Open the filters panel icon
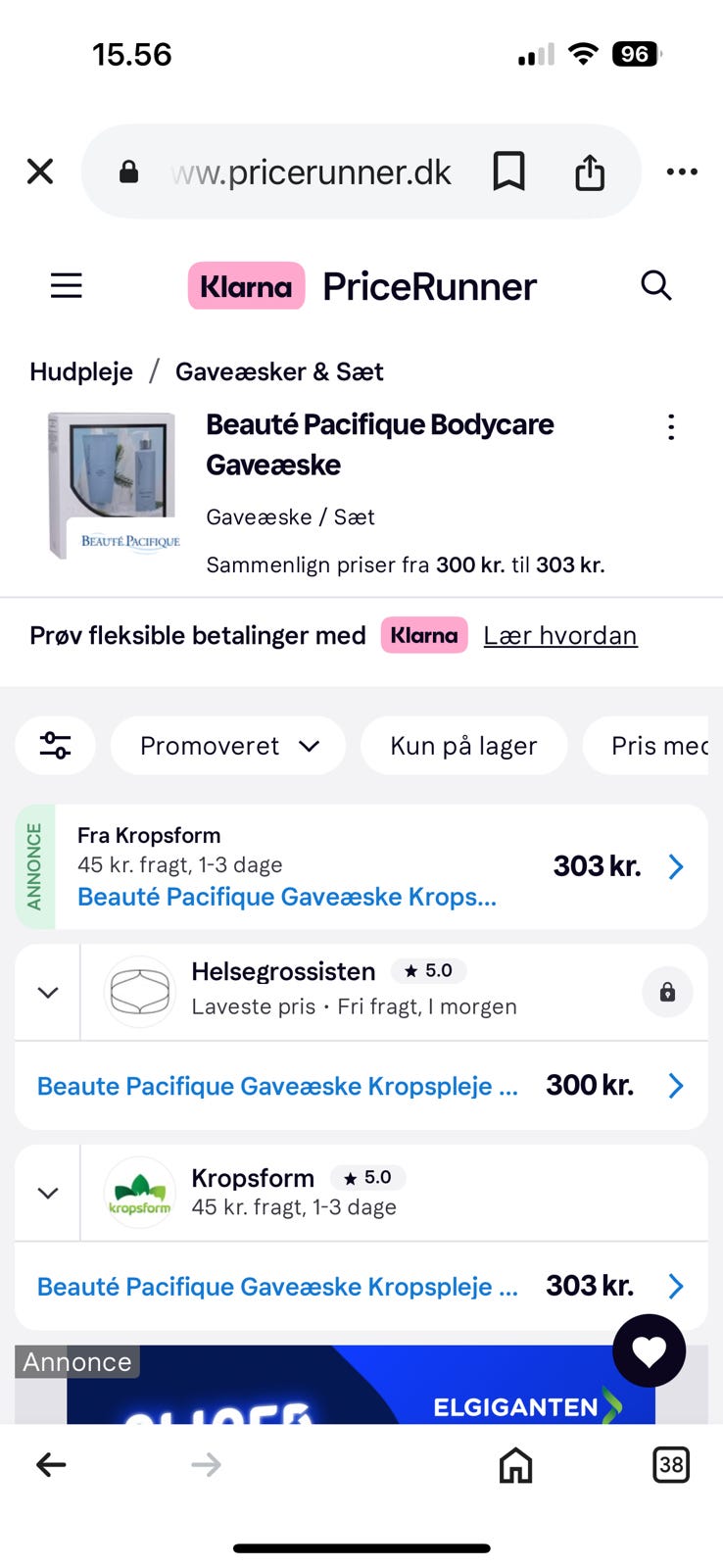Viewport: 723px width, 1568px height. point(55,745)
